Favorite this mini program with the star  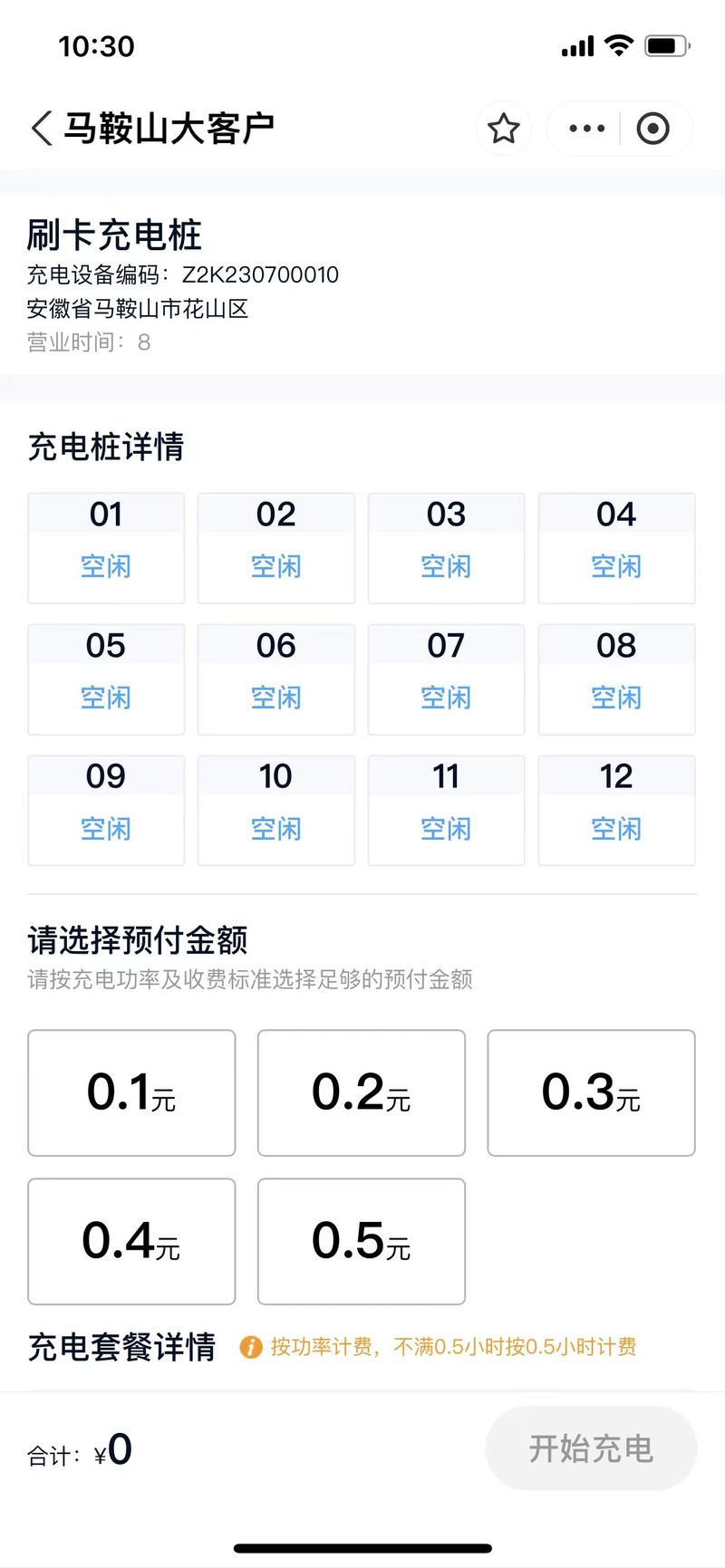click(x=504, y=129)
